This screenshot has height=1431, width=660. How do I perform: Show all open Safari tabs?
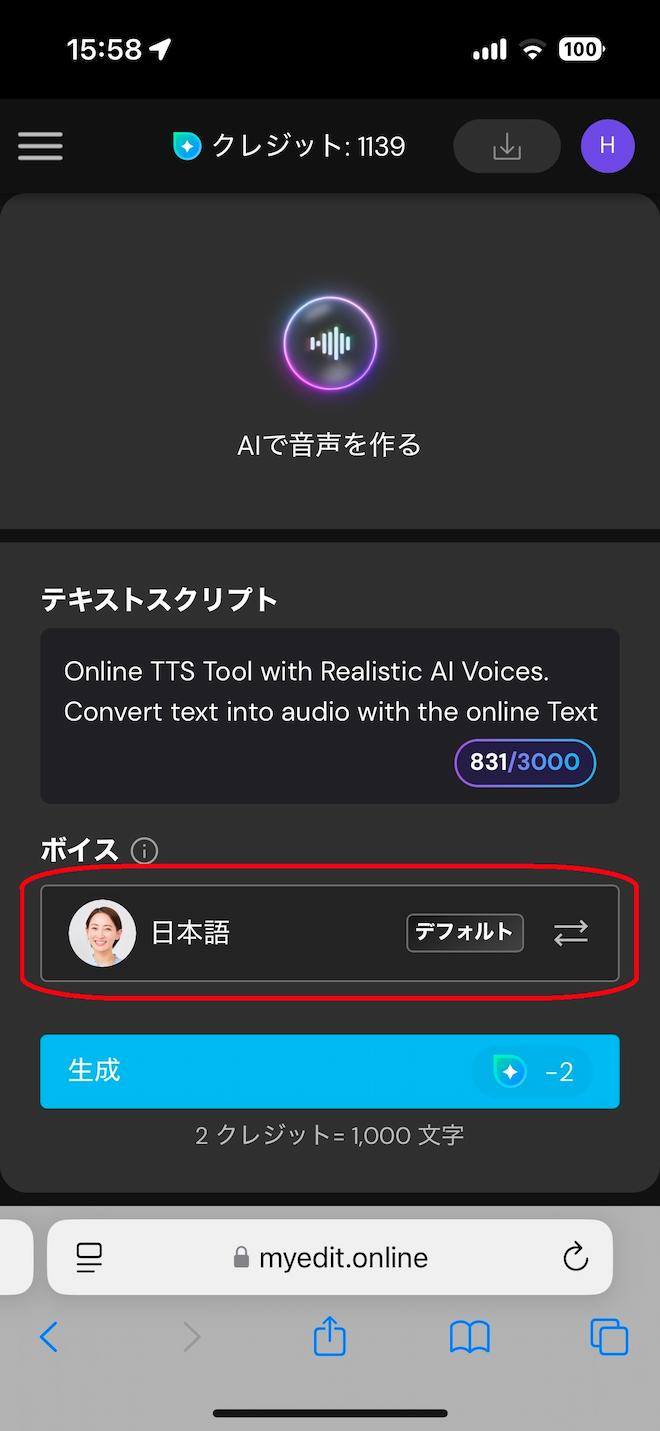click(x=608, y=1336)
